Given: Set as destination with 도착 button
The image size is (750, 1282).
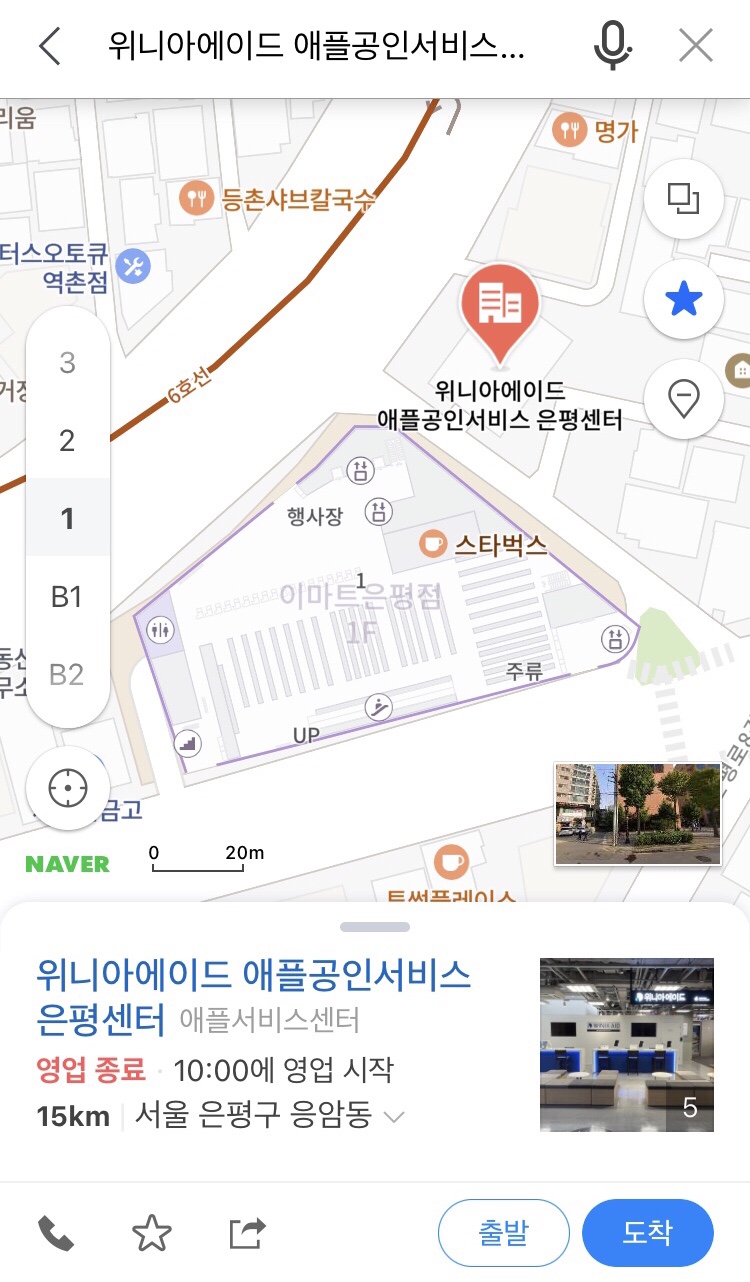Looking at the screenshot, I should pyautogui.click(x=648, y=1233).
